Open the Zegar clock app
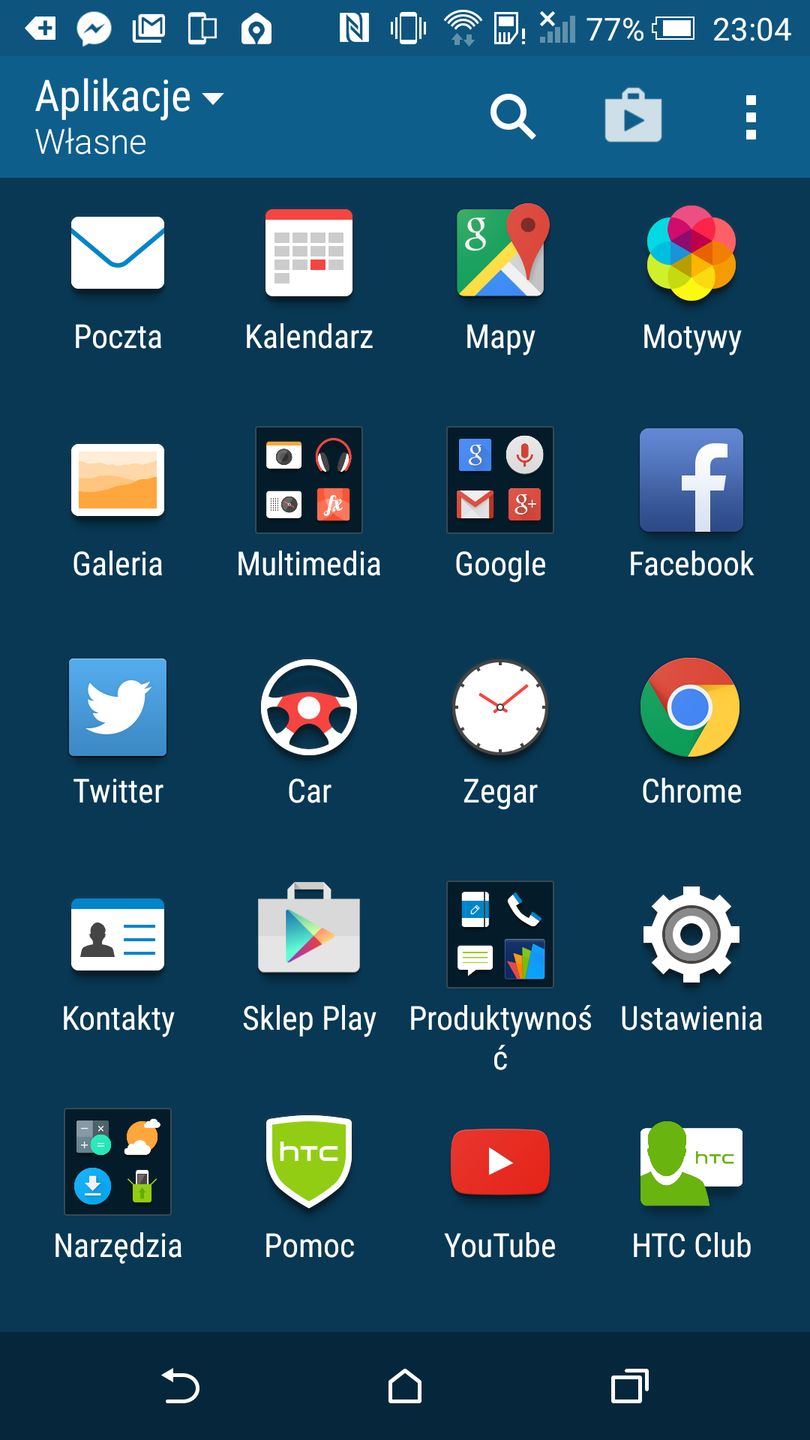 pyautogui.click(x=500, y=707)
